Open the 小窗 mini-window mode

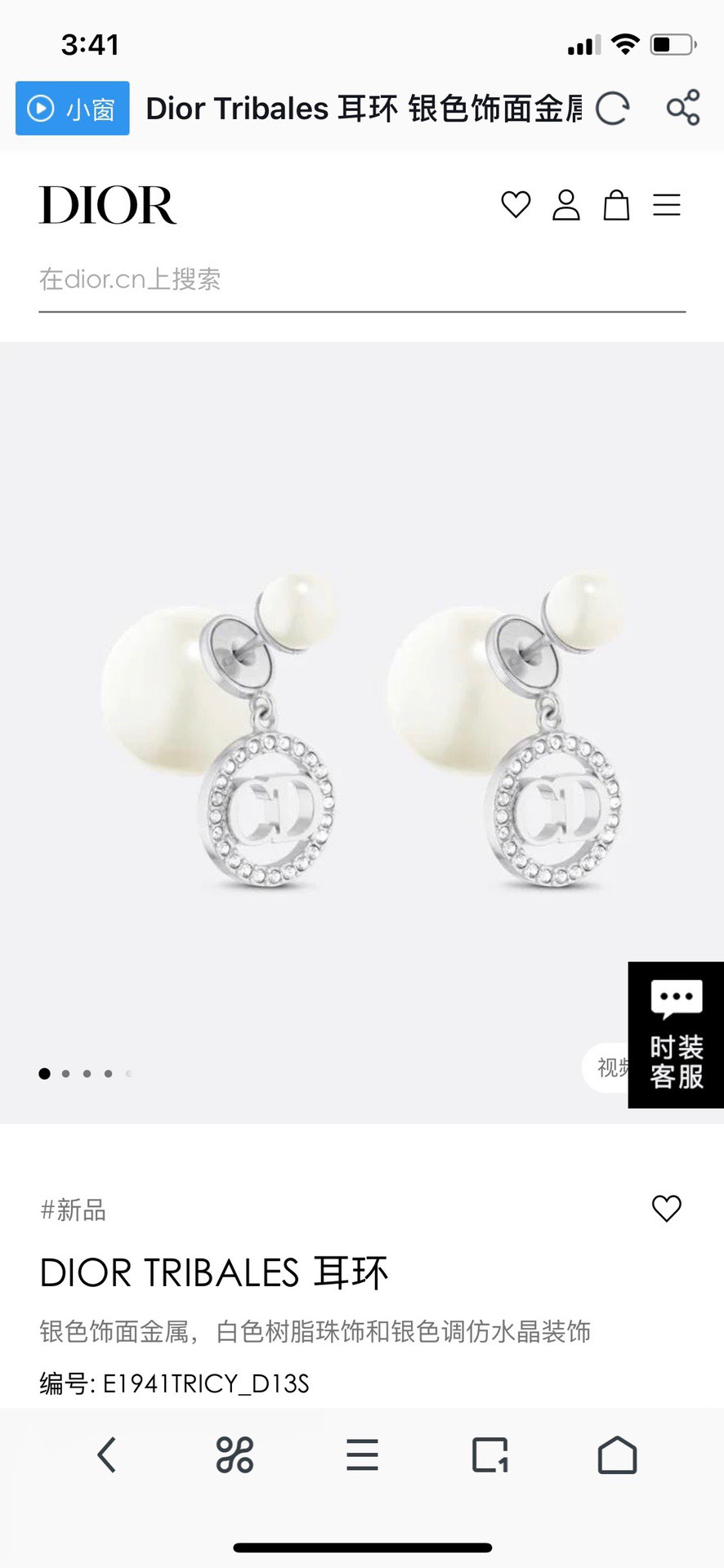tap(72, 108)
